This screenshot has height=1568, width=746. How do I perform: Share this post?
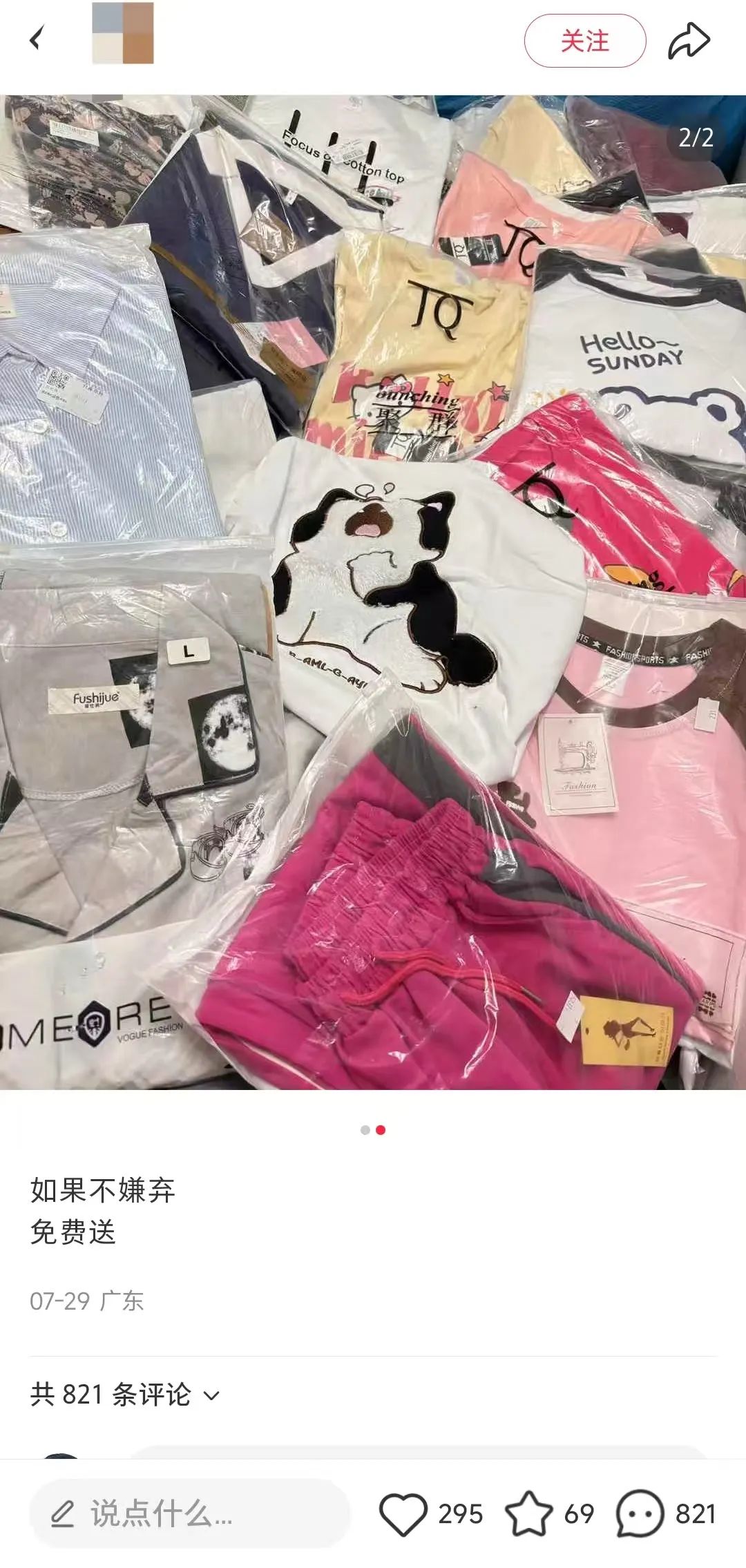[689, 41]
